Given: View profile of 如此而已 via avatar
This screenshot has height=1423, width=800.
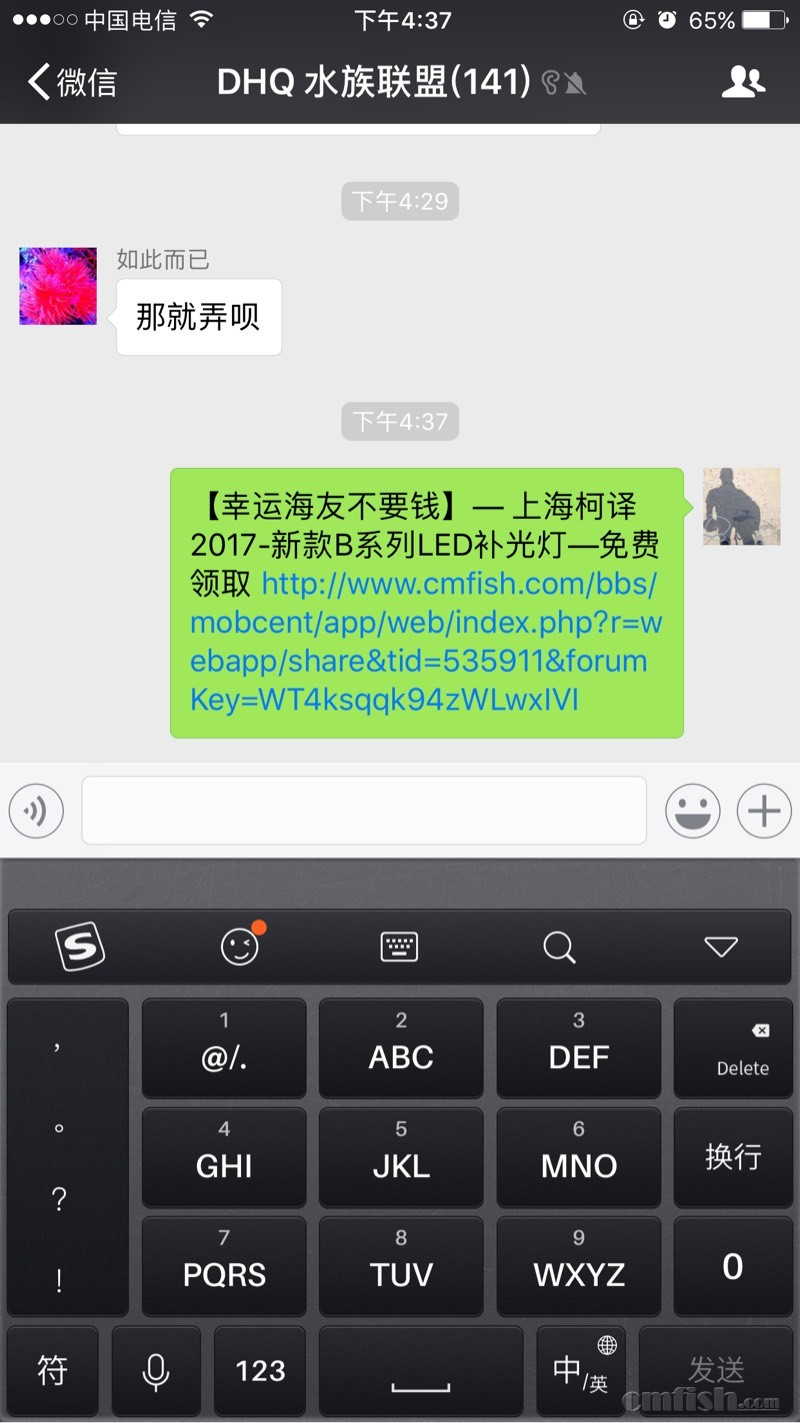Looking at the screenshot, I should click(x=58, y=286).
